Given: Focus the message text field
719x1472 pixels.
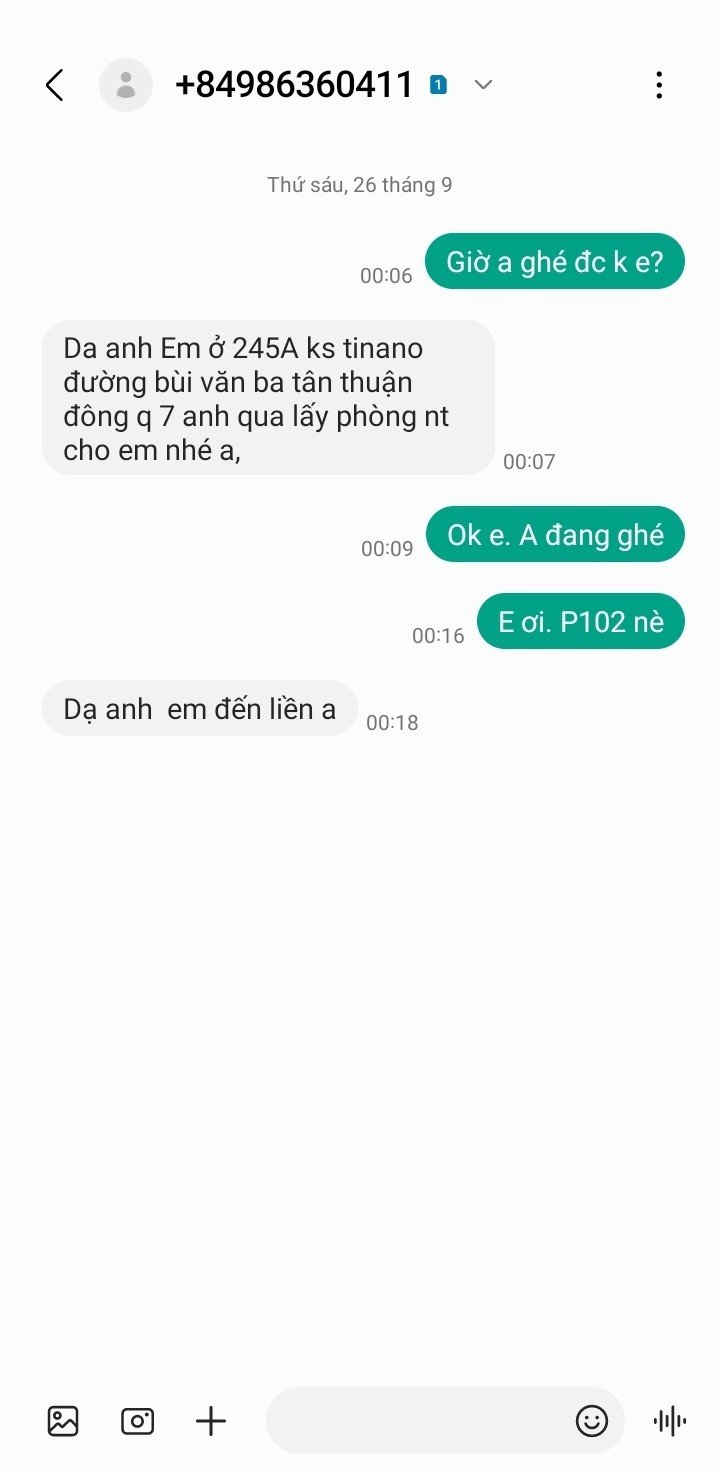Looking at the screenshot, I should tap(420, 1420).
